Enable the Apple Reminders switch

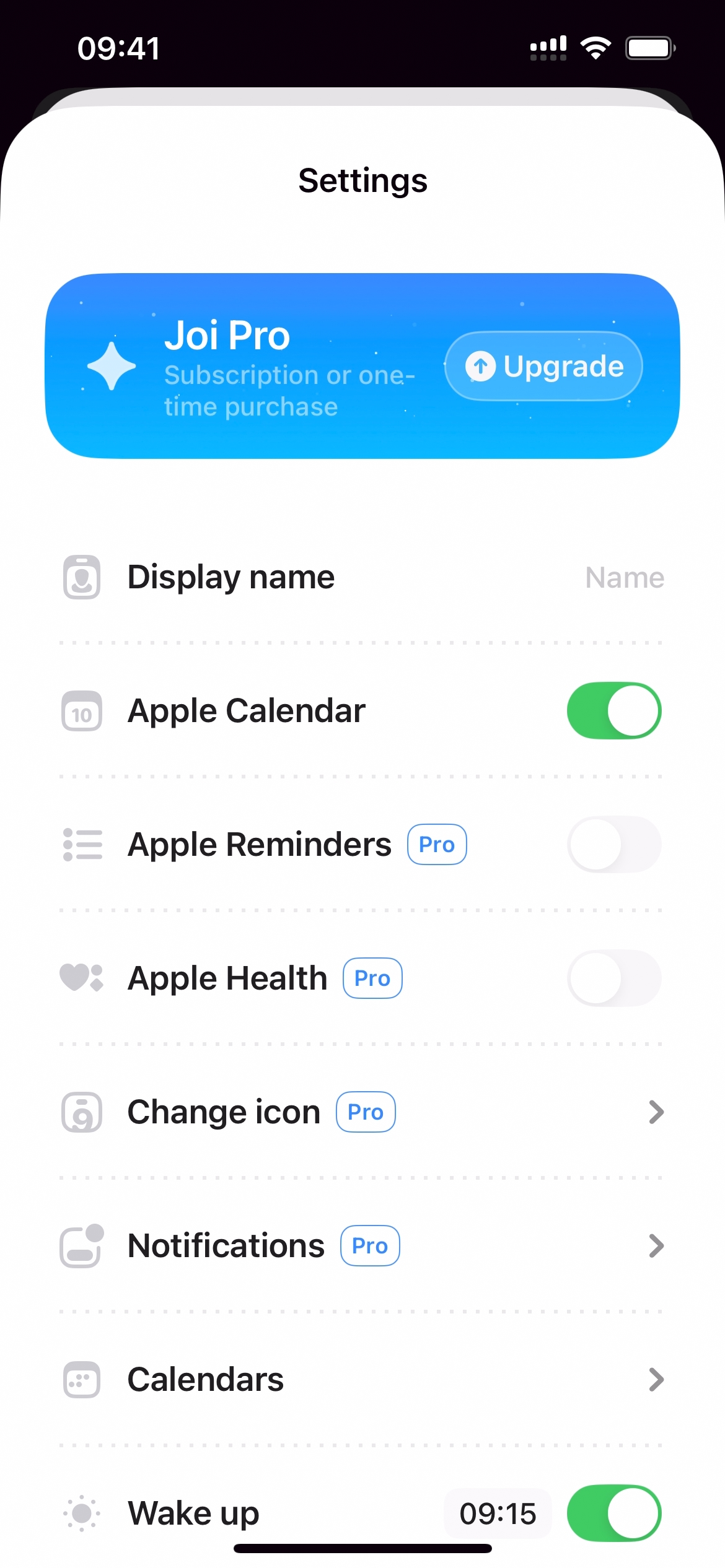click(613, 845)
